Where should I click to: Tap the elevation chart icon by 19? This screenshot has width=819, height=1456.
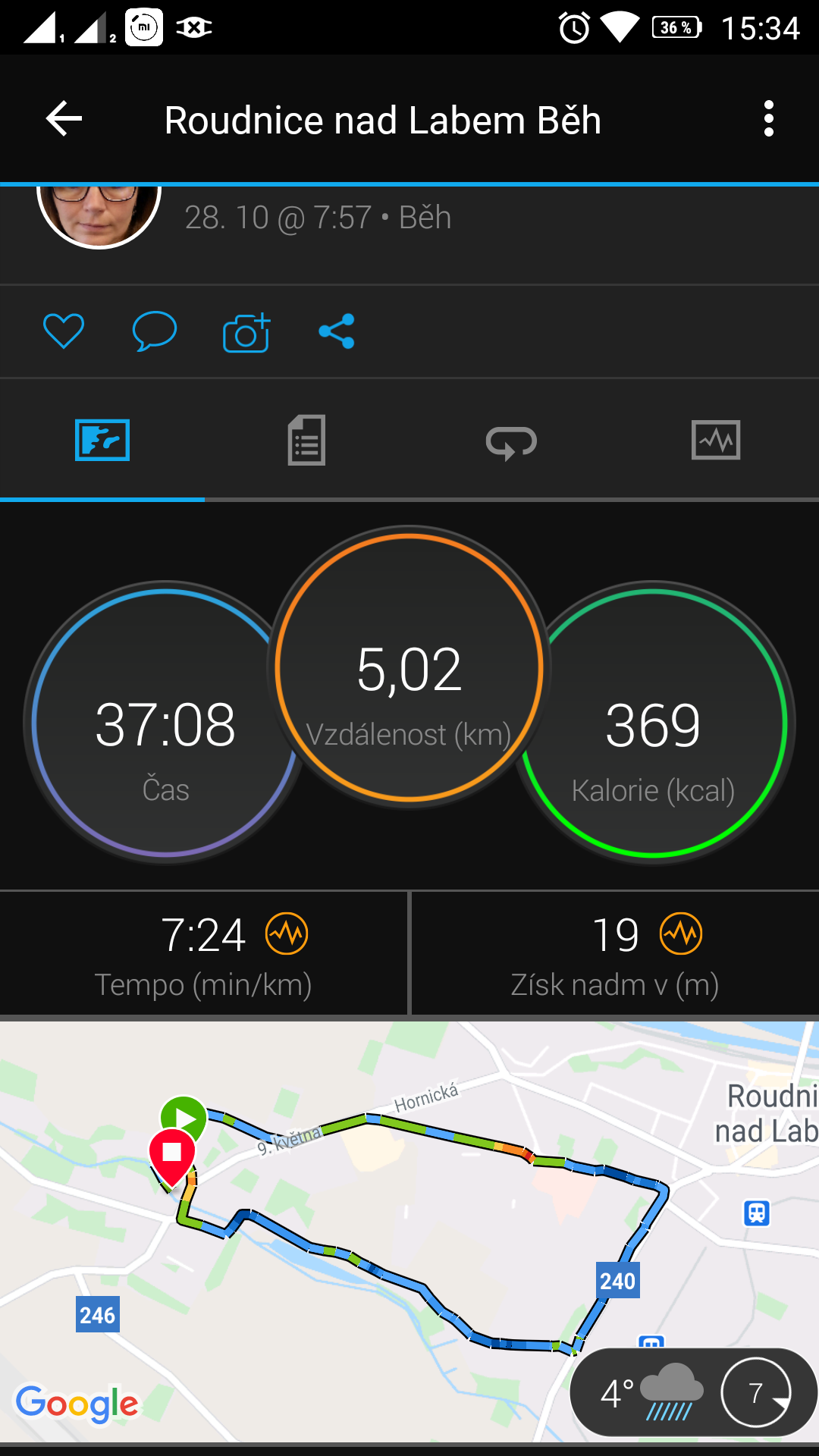681,934
